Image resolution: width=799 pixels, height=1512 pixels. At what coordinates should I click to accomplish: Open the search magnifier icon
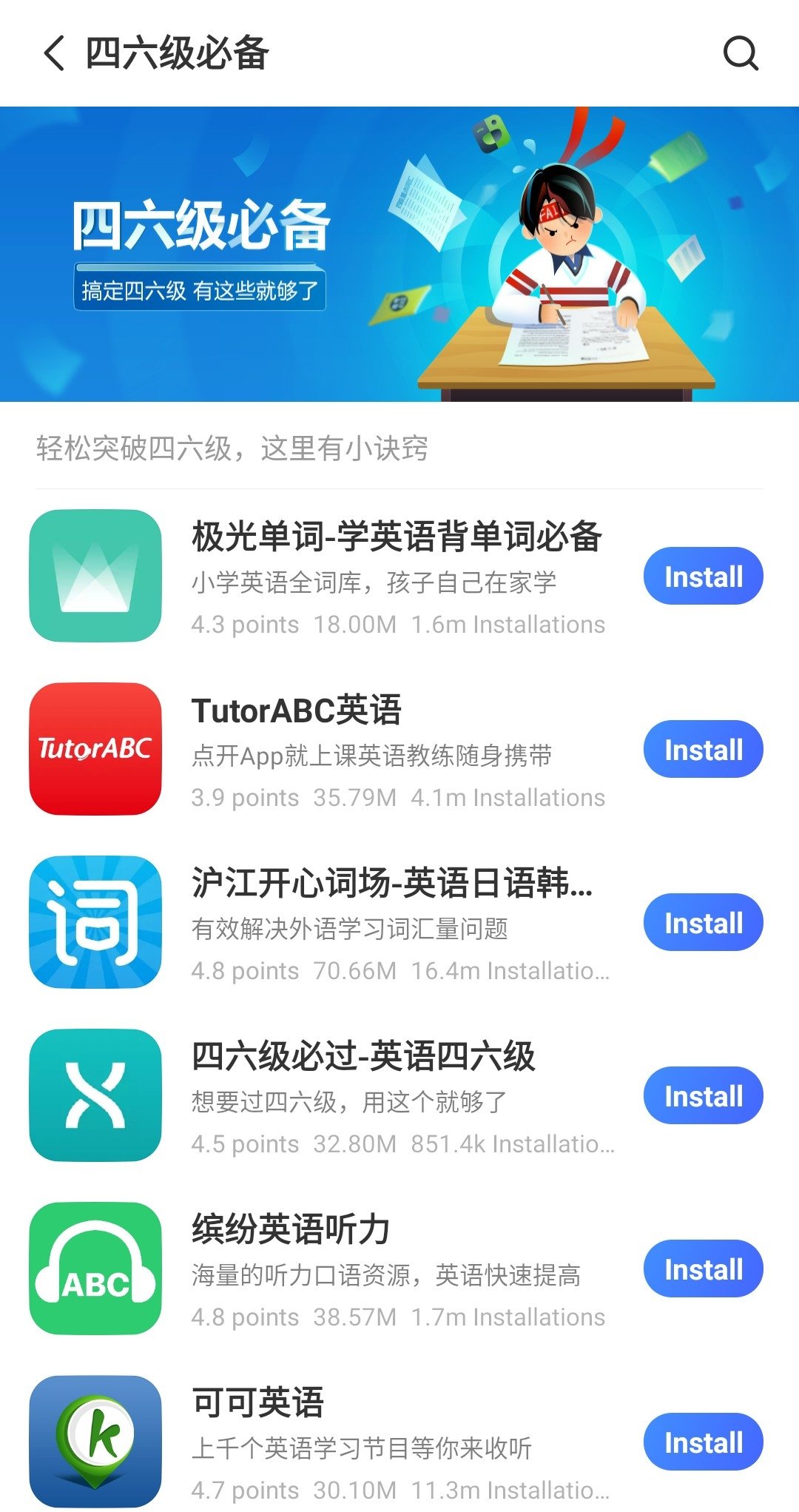[741, 53]
